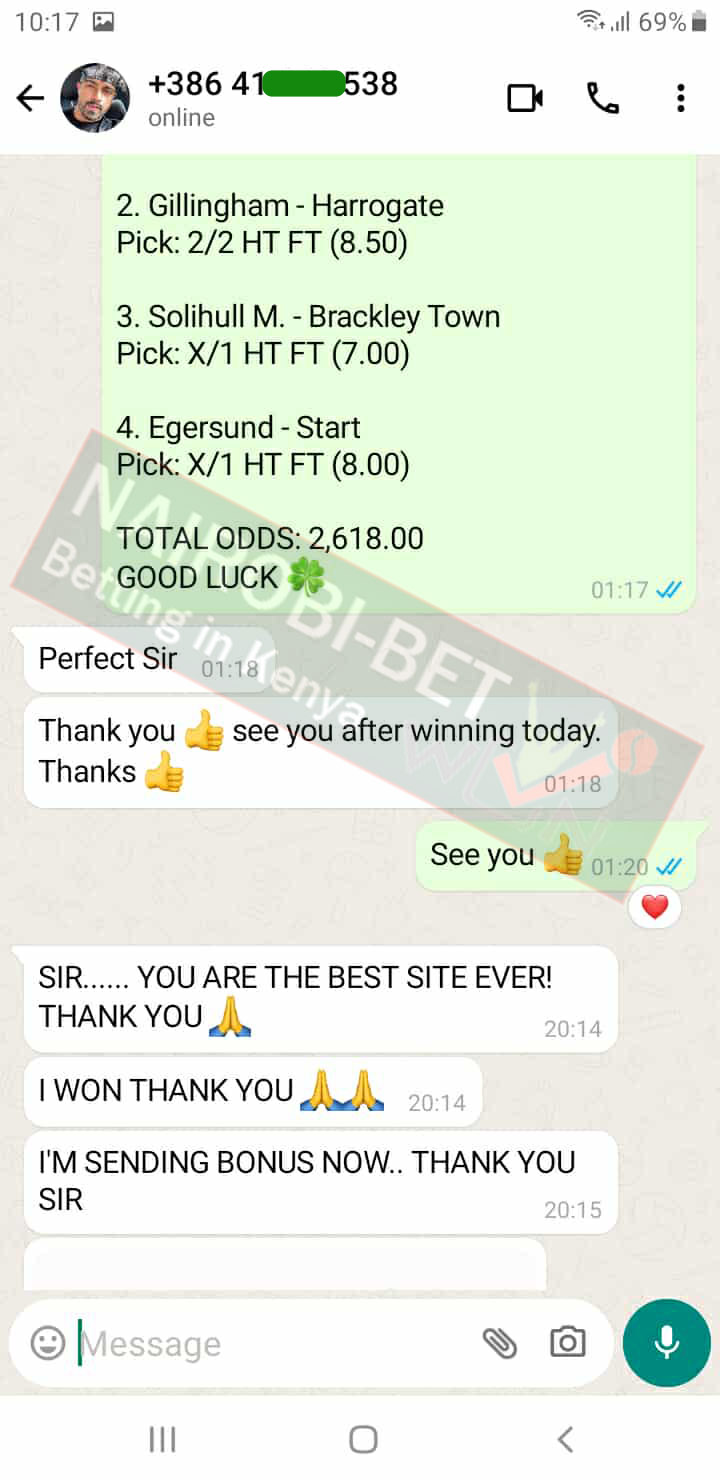Image resolution: width=720 pixels, height=1480 pixels.
Task: Tap the heart reaction under 'See you'
Action: 655,908
